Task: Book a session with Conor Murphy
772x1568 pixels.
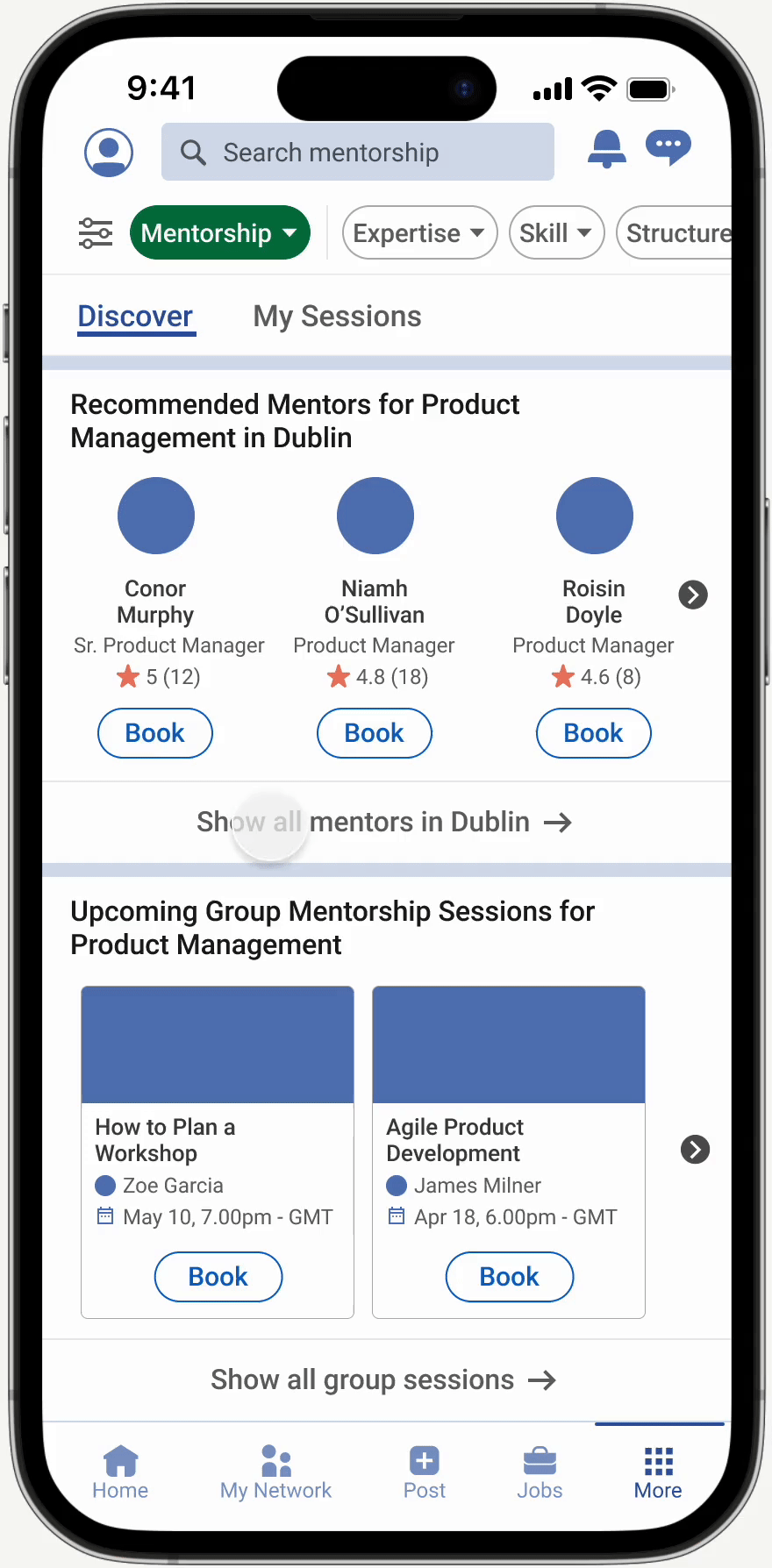Action: [x=155, y=733]
